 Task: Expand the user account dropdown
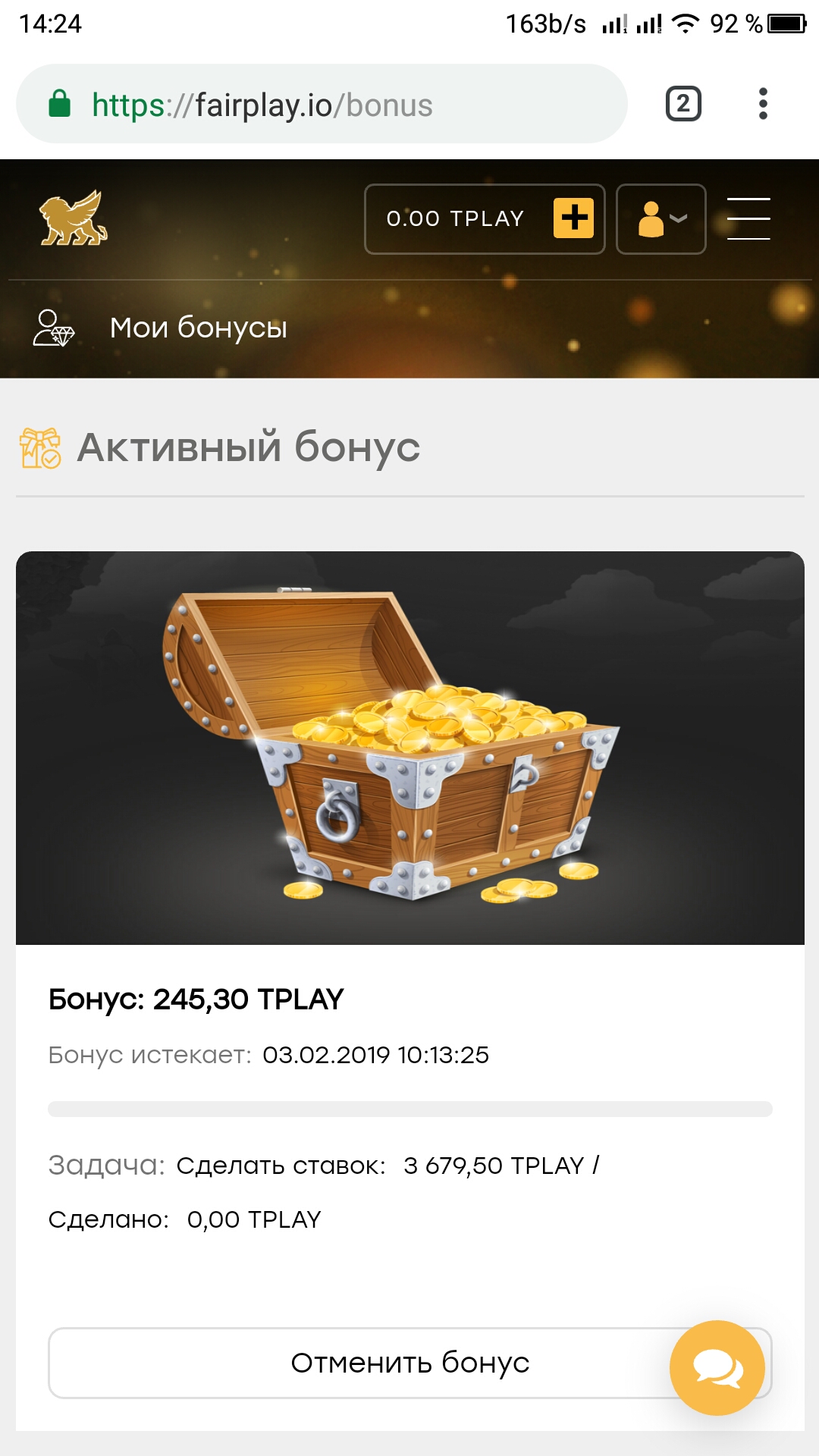[661, 219]
